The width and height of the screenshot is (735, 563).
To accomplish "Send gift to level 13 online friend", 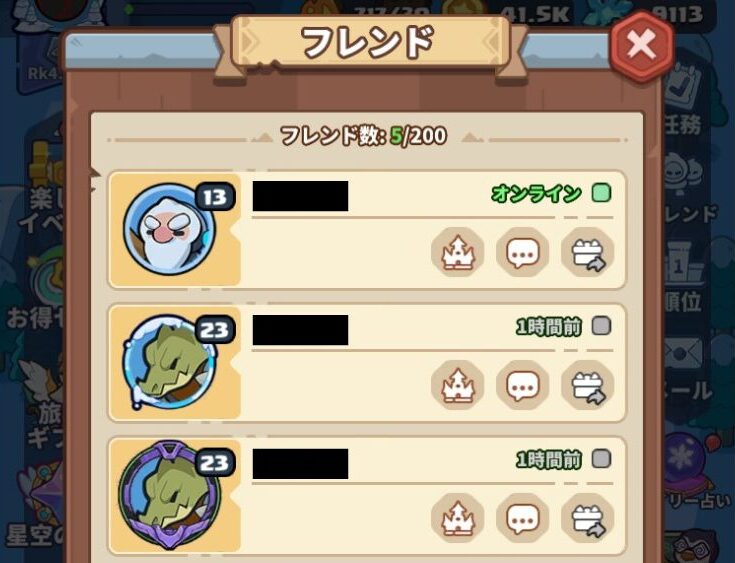I will (587, 252).
